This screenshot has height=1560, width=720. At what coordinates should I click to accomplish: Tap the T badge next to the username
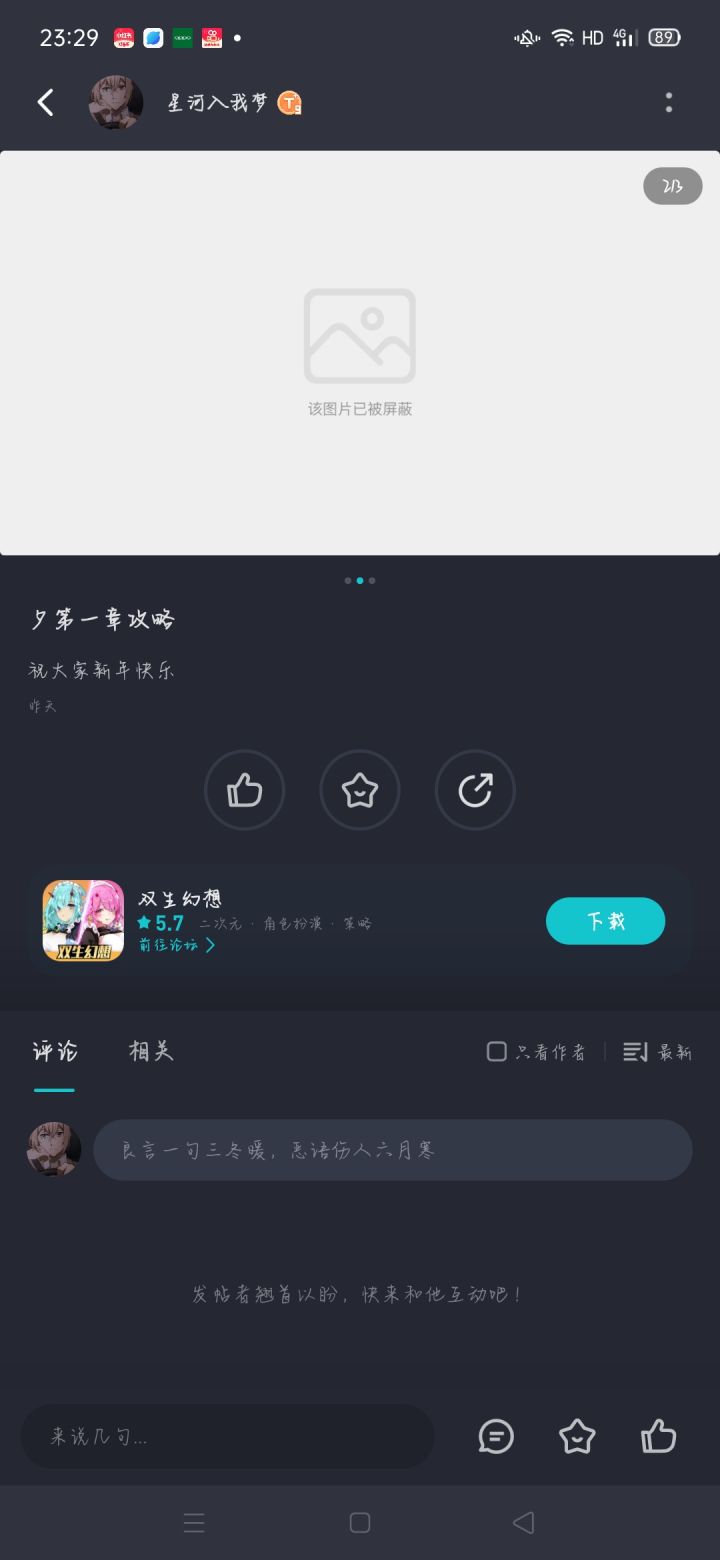click(x=289, y=102)
